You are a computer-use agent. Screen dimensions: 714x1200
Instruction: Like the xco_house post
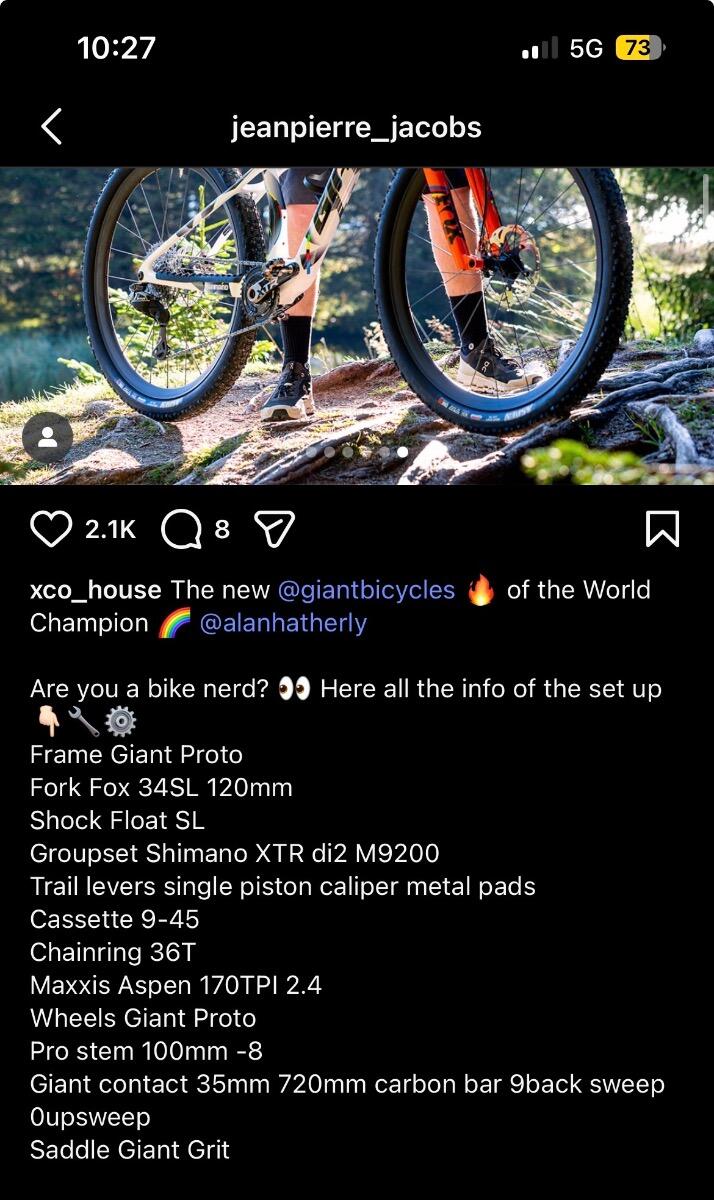click(50, 529)
